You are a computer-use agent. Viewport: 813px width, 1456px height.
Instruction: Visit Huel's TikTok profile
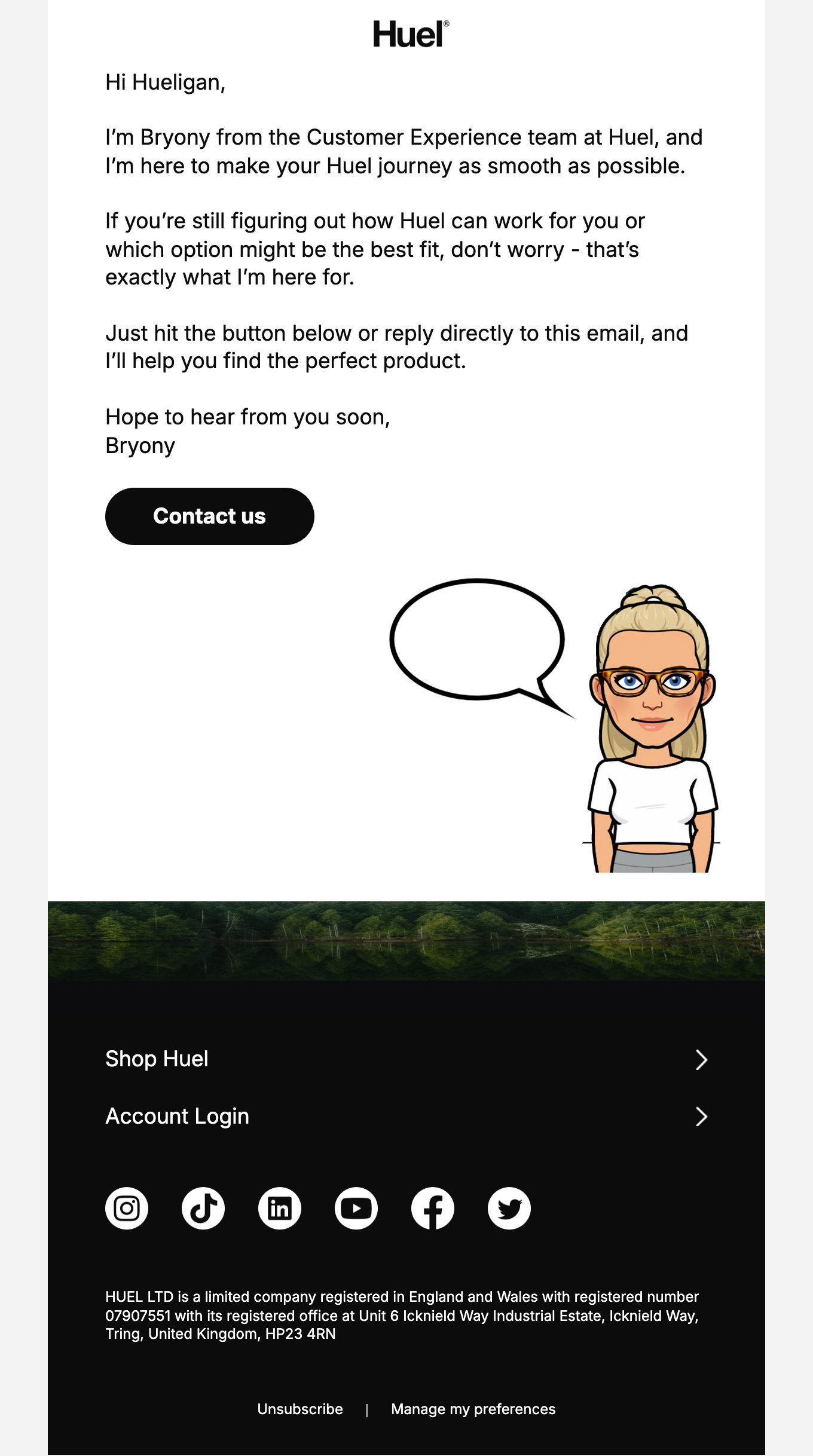pos(203,1209)
